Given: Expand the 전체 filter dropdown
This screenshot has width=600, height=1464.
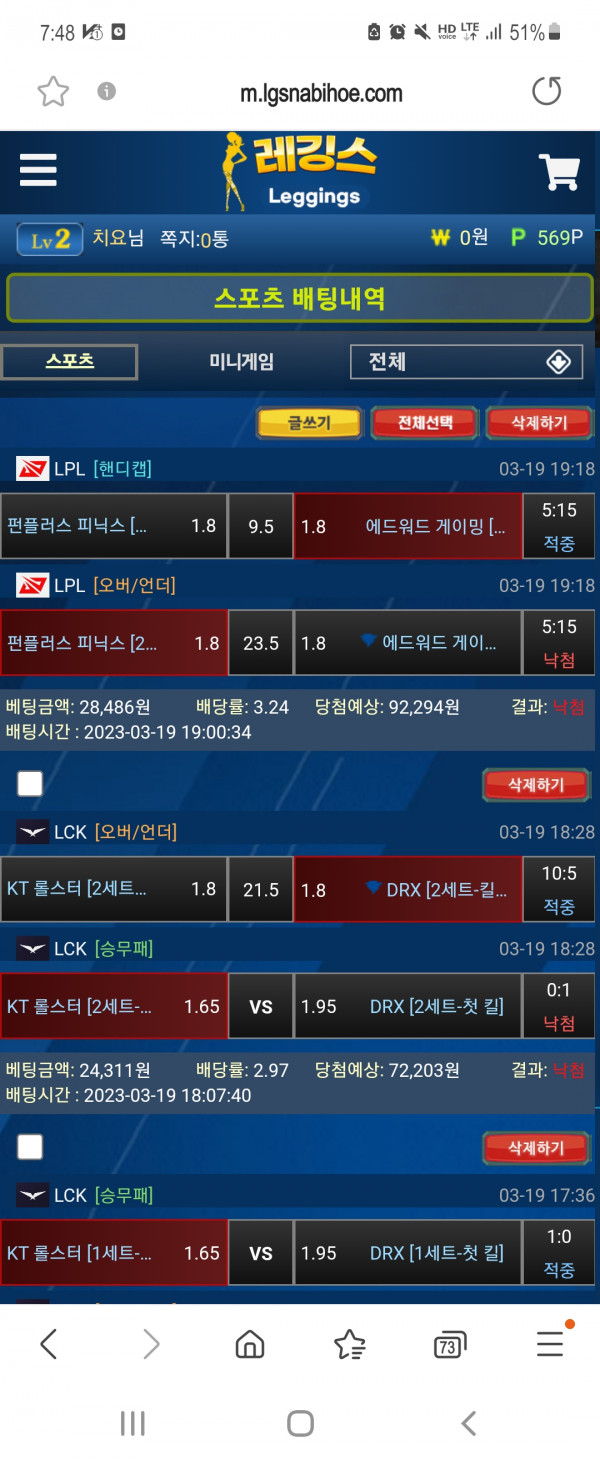Looking at the screenshot, I should (x=466, y=361).
